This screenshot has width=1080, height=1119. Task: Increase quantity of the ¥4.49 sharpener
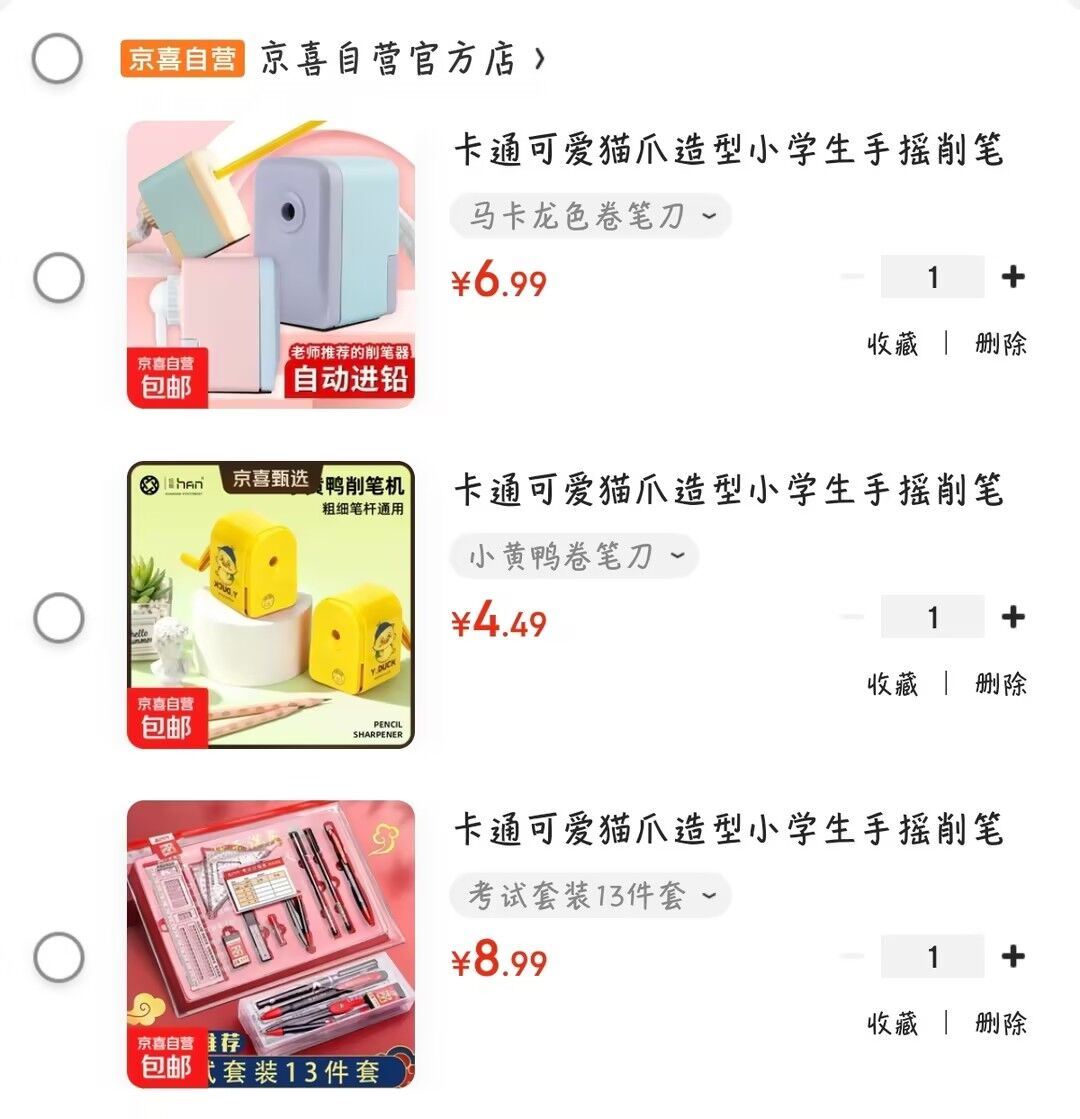click(x=1013, y=617)
